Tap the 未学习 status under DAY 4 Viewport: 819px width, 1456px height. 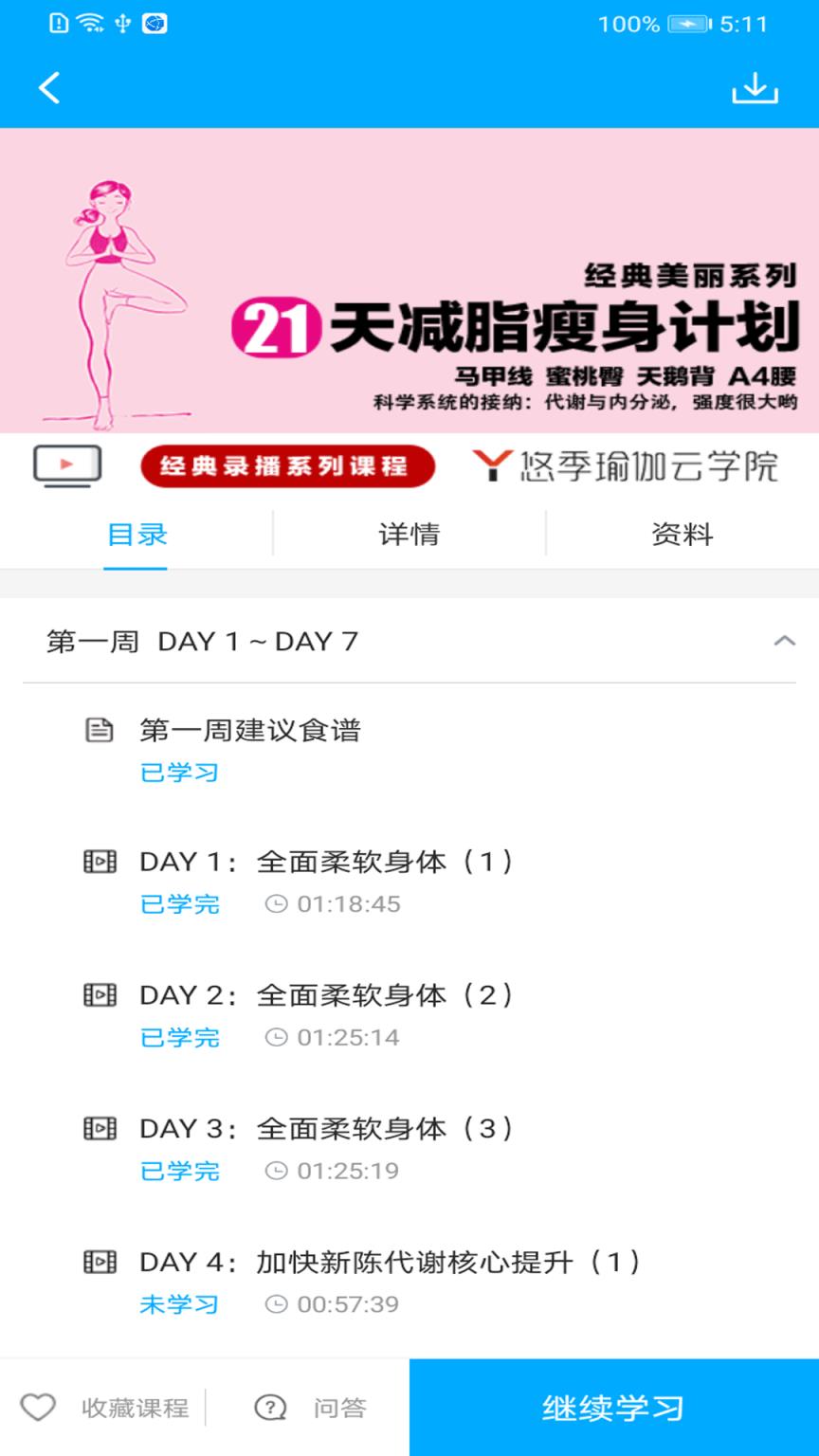pos(179,1303)
